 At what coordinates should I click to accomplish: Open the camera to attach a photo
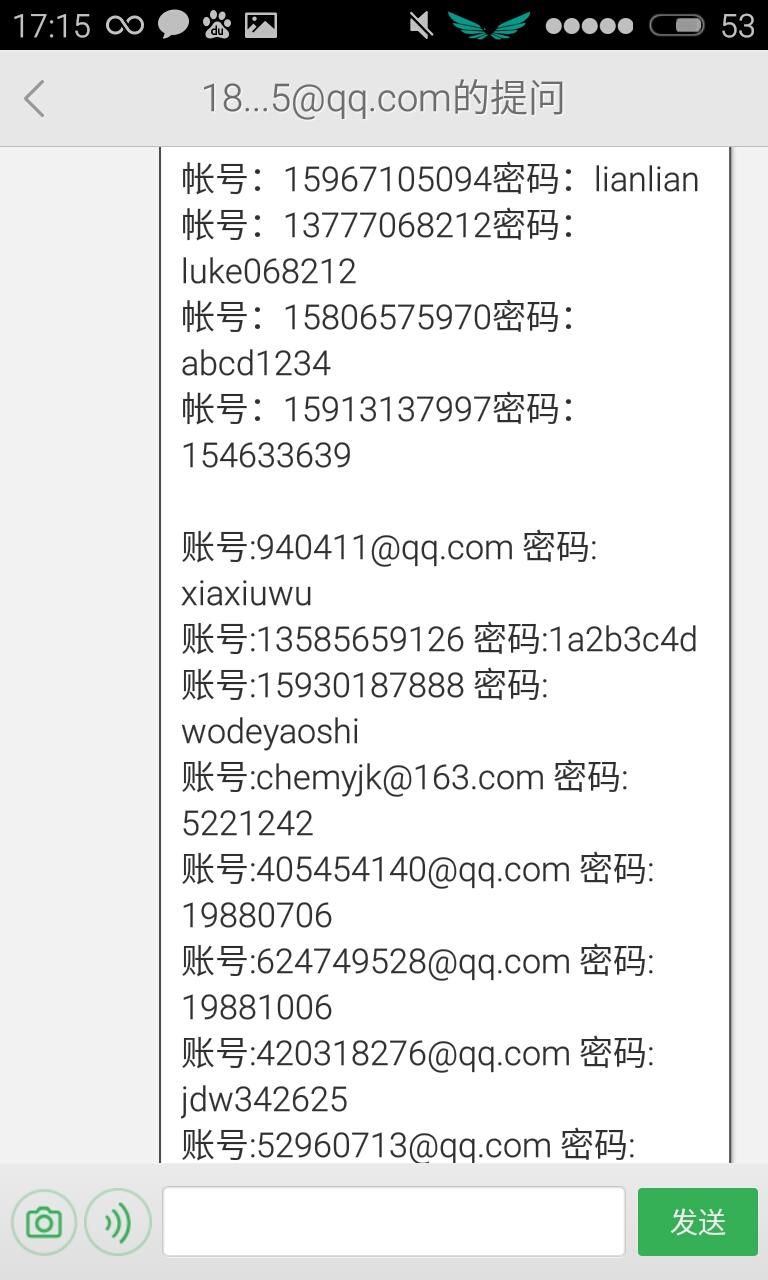pyautogui.click(x=44, y=1222)
